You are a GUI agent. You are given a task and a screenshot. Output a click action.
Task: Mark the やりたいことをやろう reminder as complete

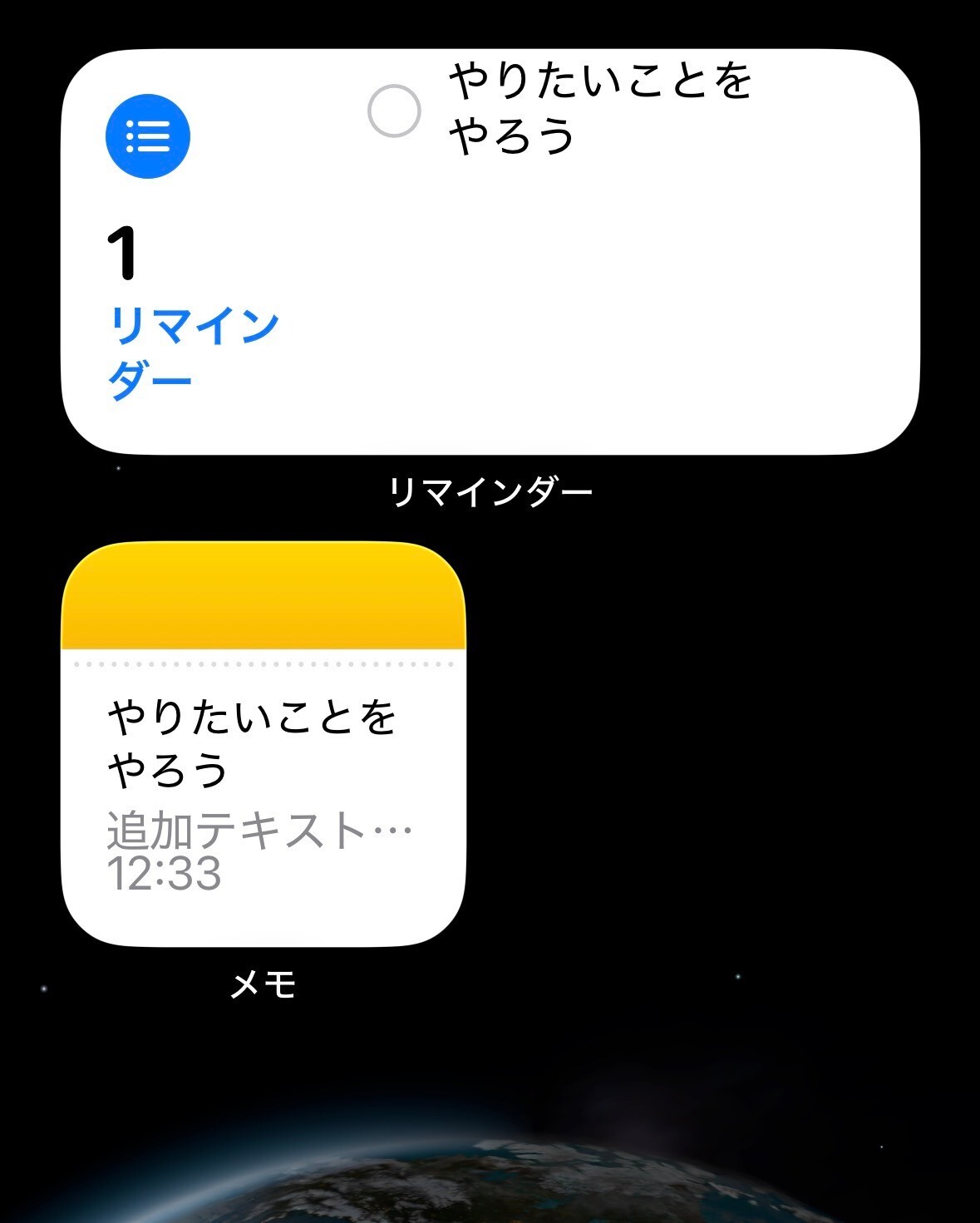pos(394,111)
